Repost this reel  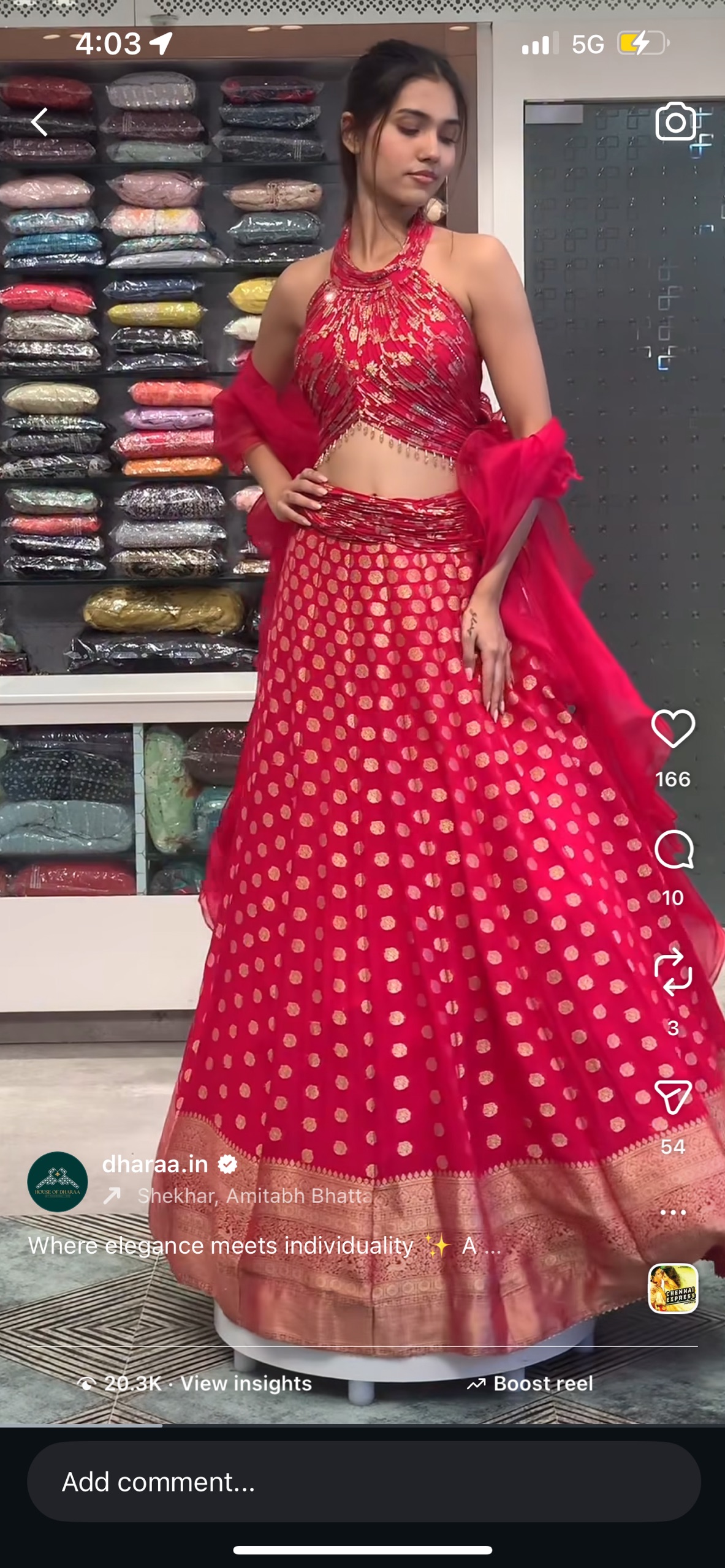tap(673, 972)
